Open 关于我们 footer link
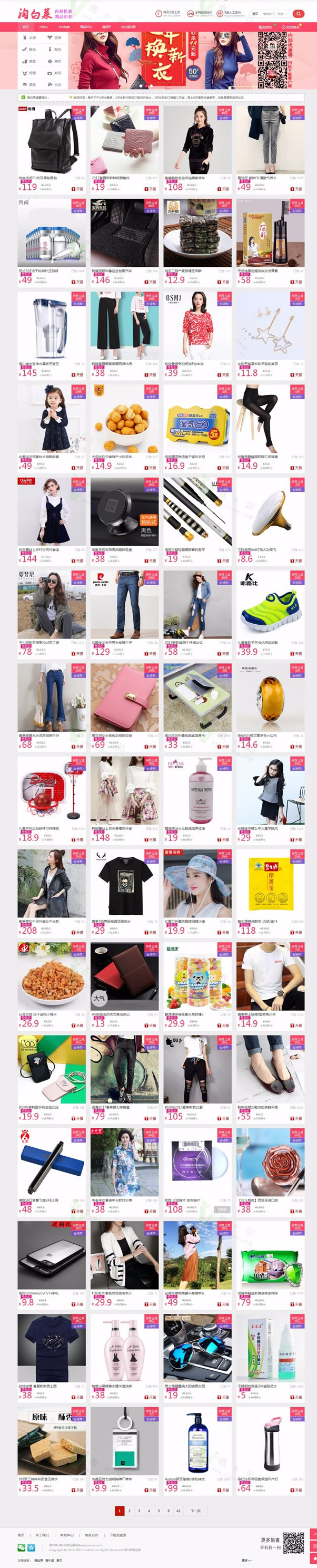 click(x=42, y=1535)
